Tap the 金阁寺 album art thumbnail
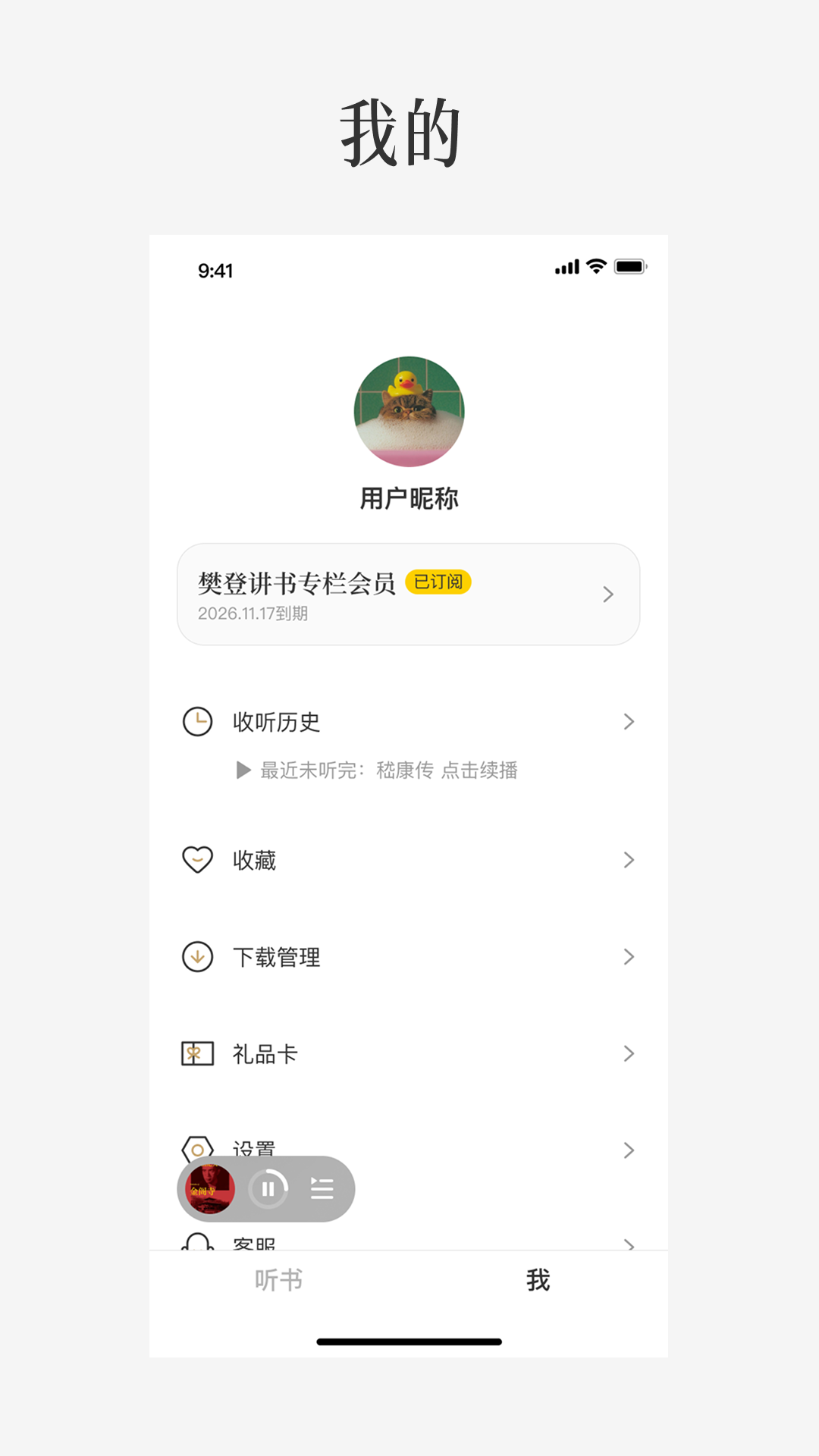819x1456 pixels. click(210, 1189)
